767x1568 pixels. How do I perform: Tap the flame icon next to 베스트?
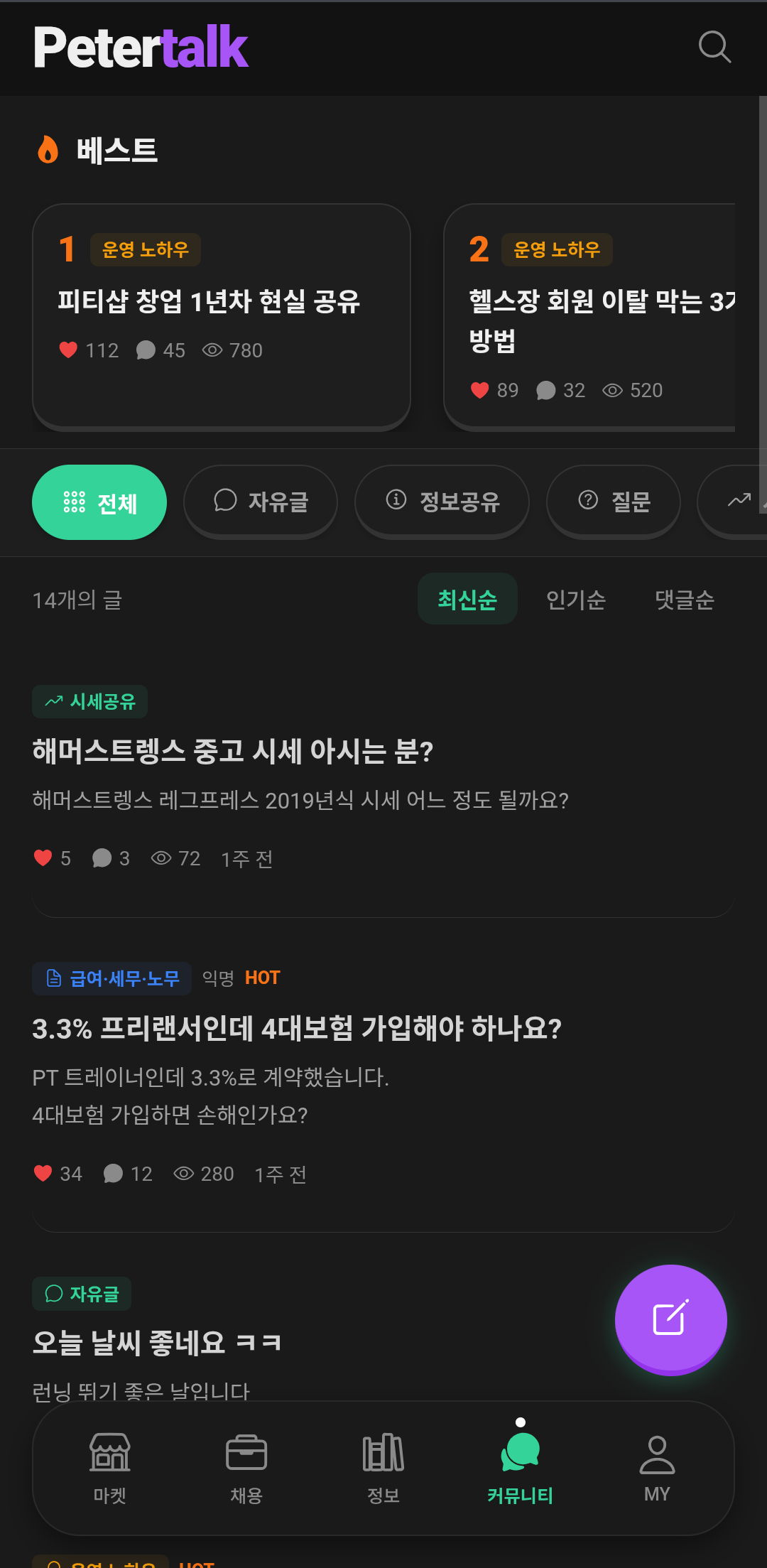click(48, 150)
